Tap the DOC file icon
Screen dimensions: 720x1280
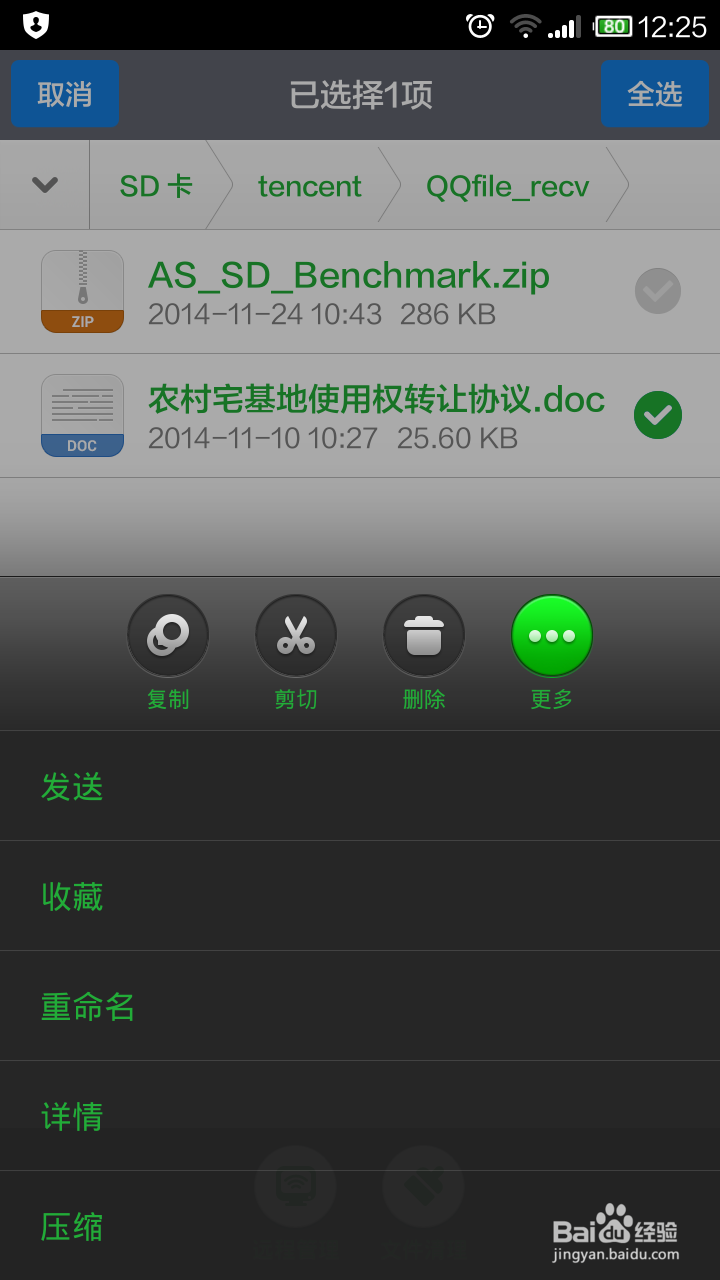(x=82, y=415)
